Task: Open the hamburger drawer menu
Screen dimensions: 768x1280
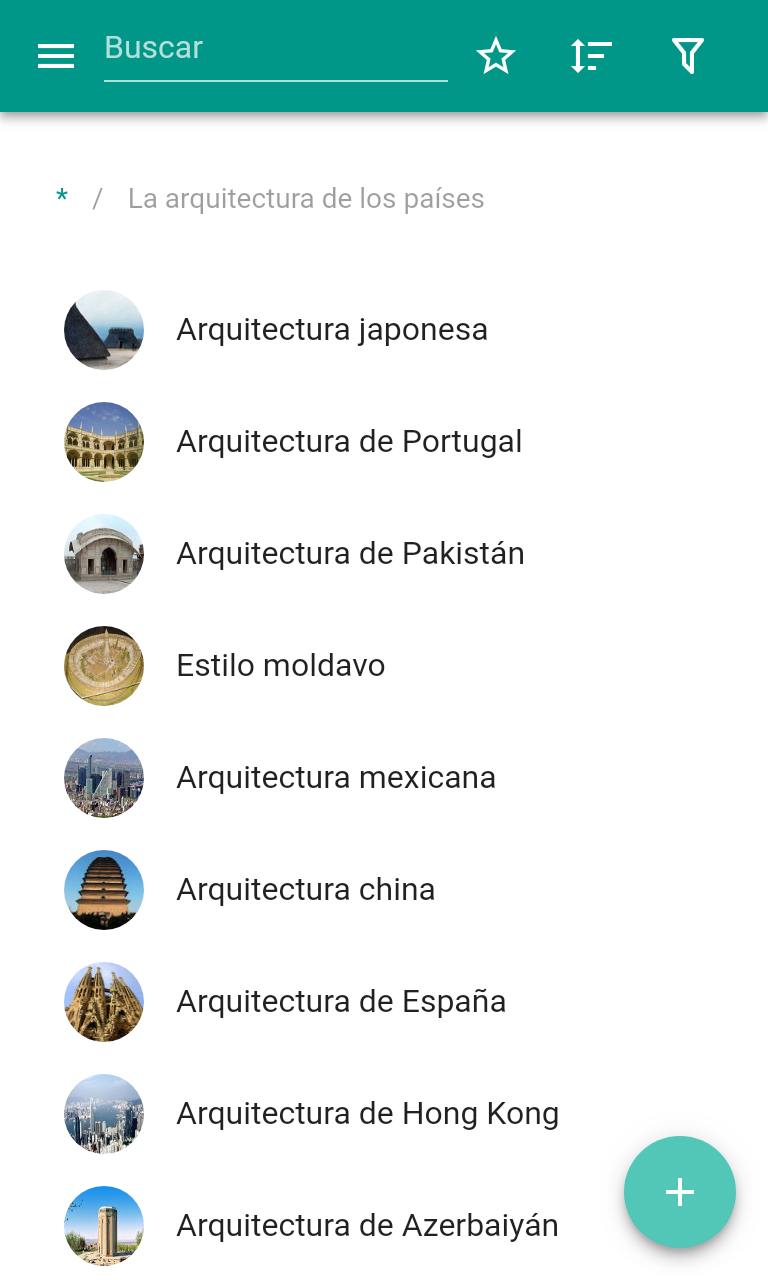Action: [x=56, y=56]
